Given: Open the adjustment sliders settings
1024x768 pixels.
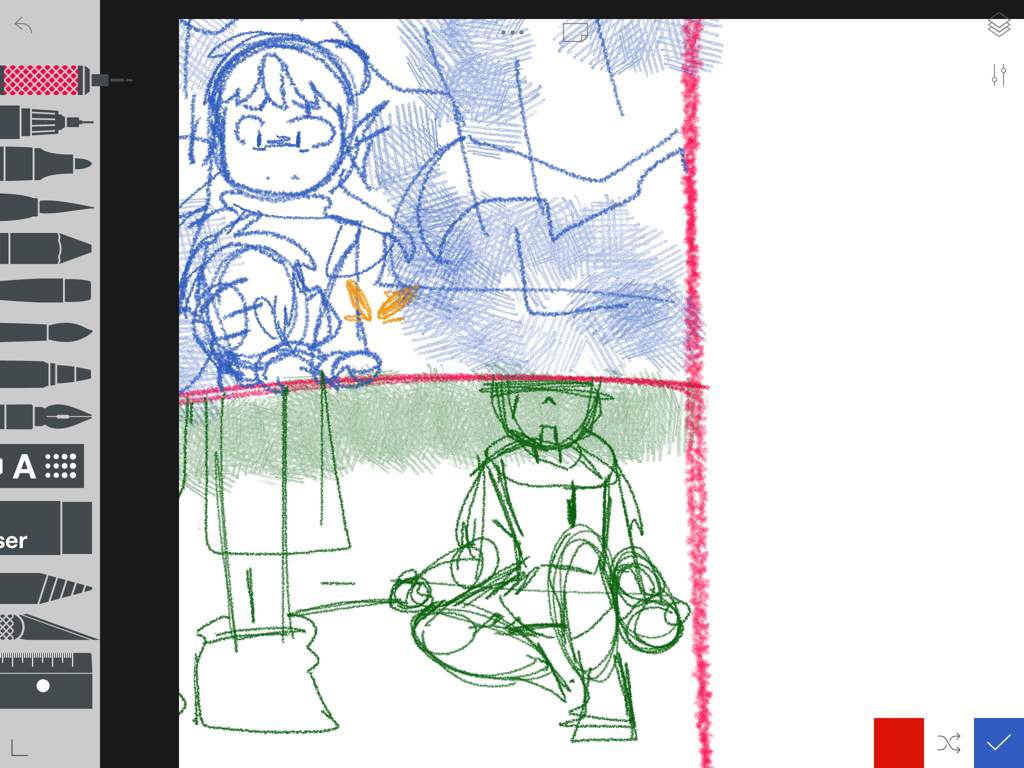Looking at the screenshot, I should [998, 75].
